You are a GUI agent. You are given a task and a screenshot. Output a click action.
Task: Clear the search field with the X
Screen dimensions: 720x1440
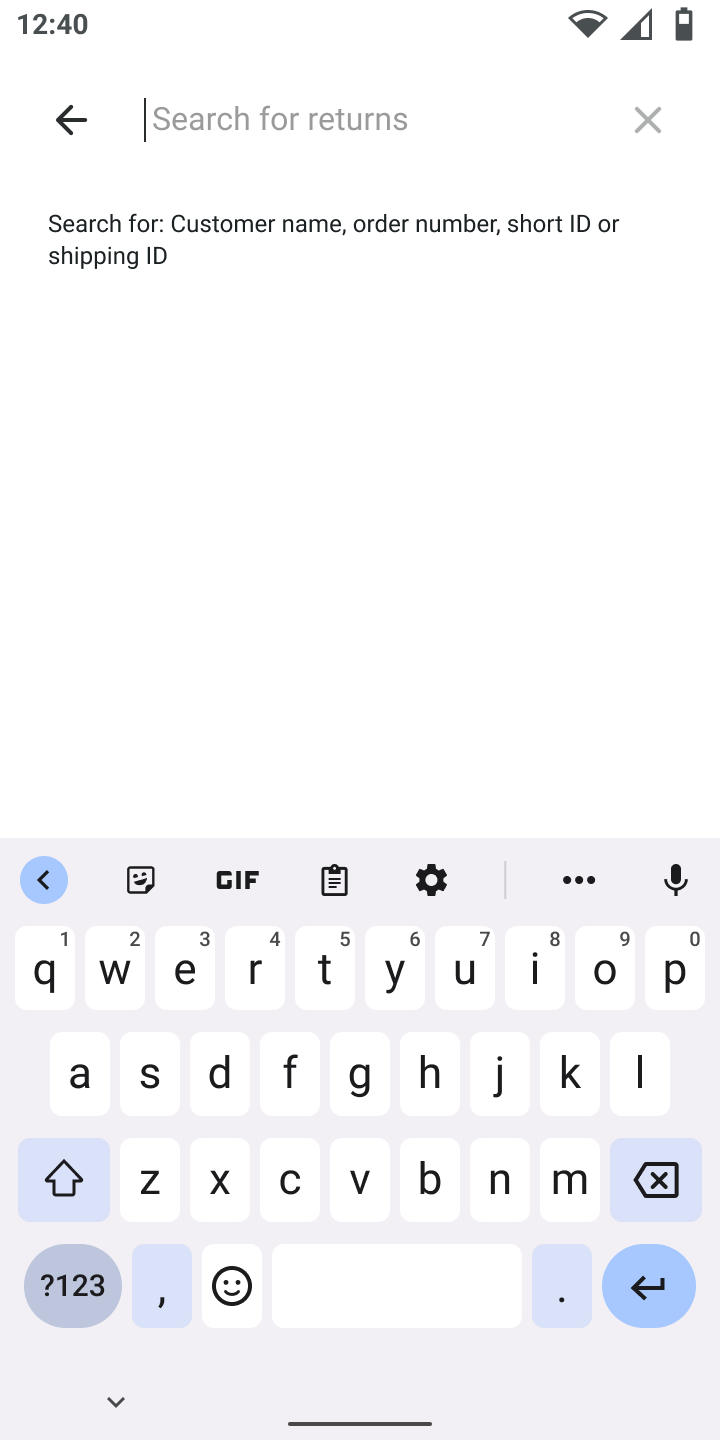648,120
